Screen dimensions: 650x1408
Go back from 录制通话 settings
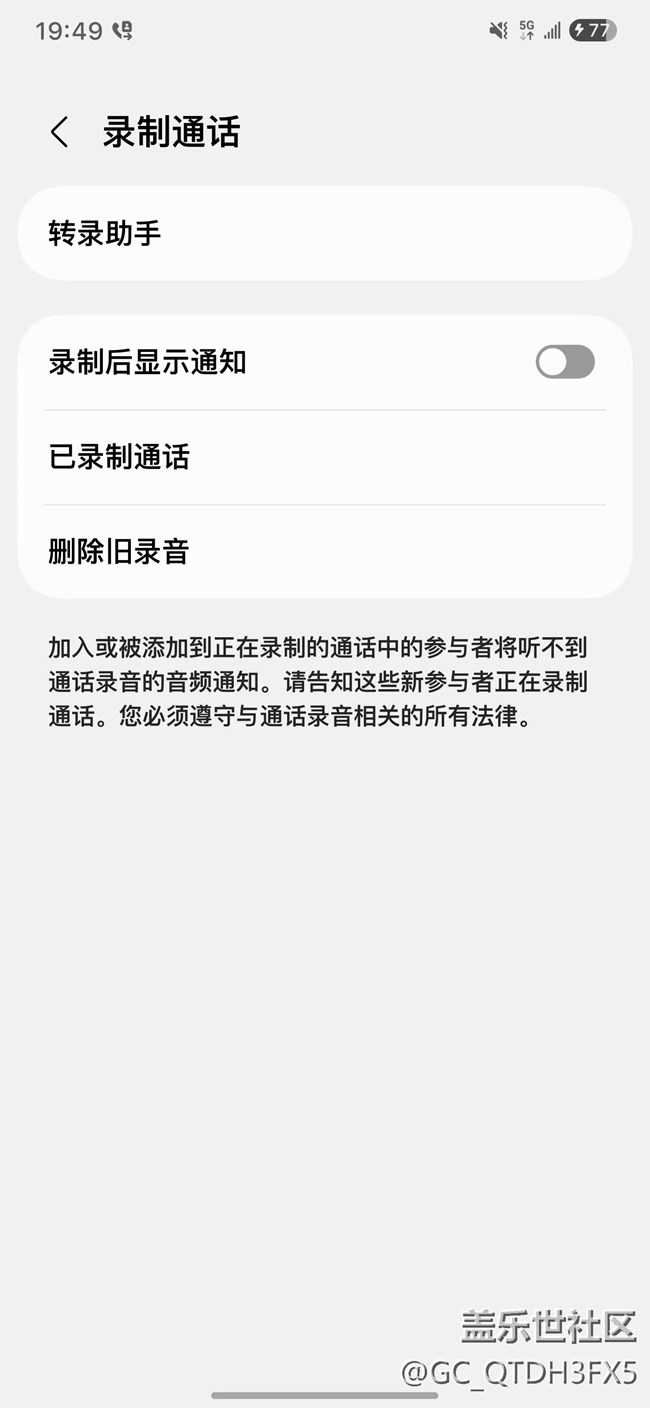tap(60, 132)
